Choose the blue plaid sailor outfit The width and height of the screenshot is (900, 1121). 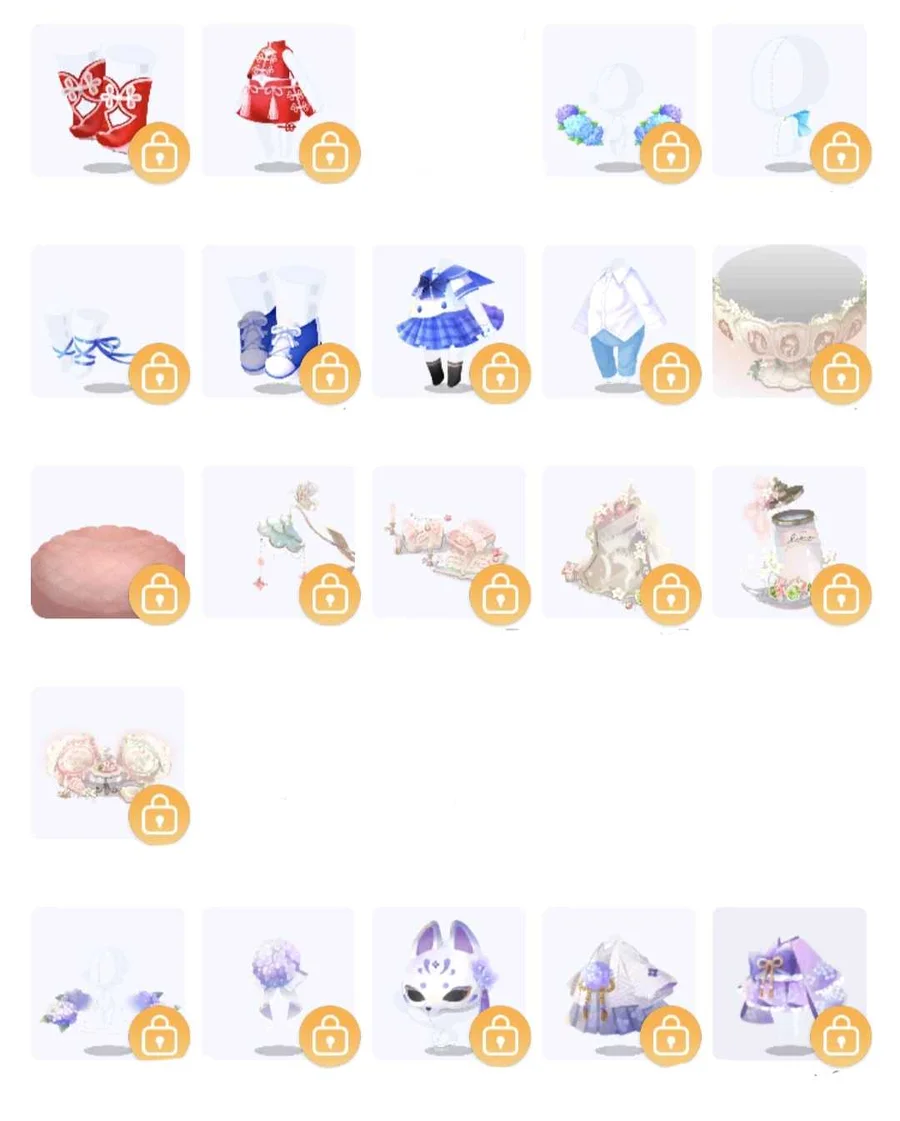click(448, 321)
